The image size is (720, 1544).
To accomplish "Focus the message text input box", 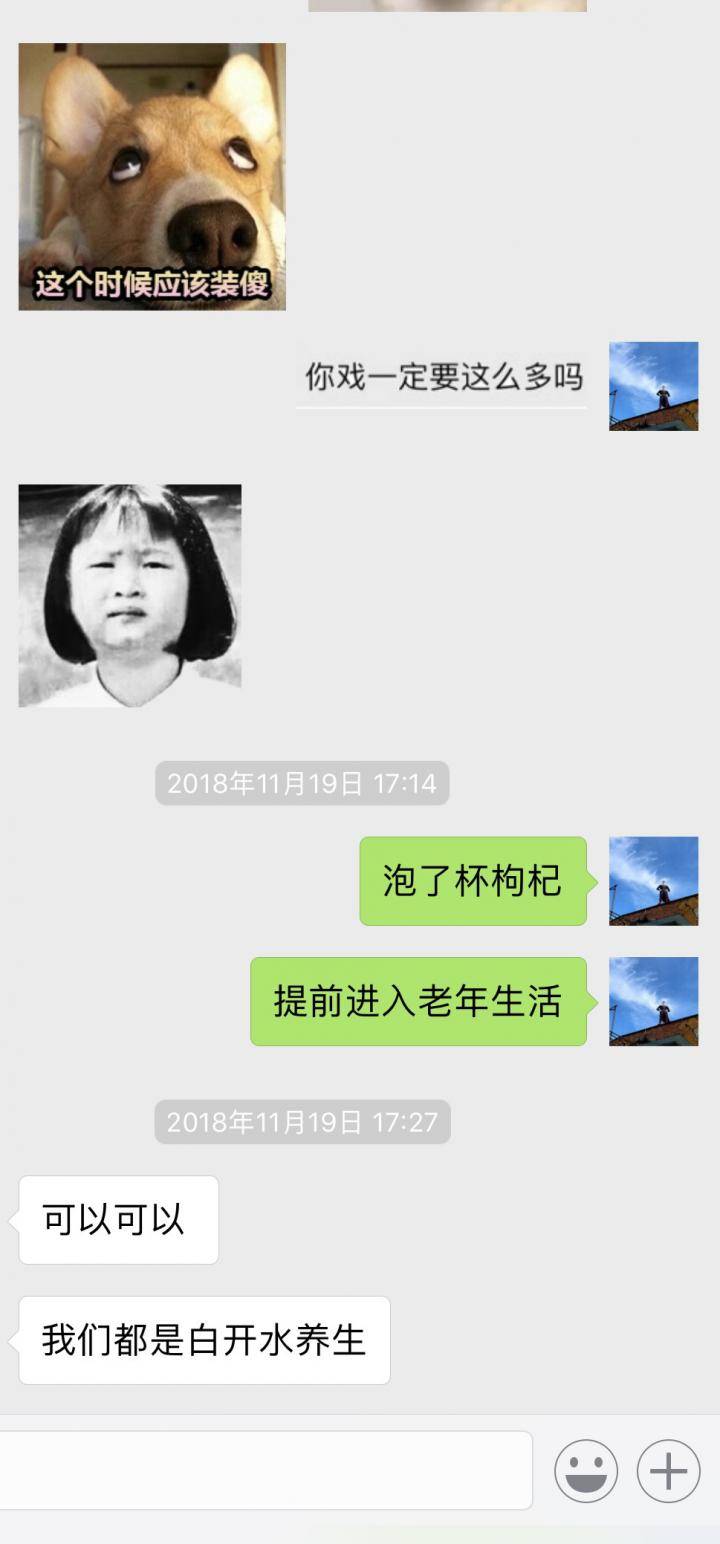I will (265, 1470).
